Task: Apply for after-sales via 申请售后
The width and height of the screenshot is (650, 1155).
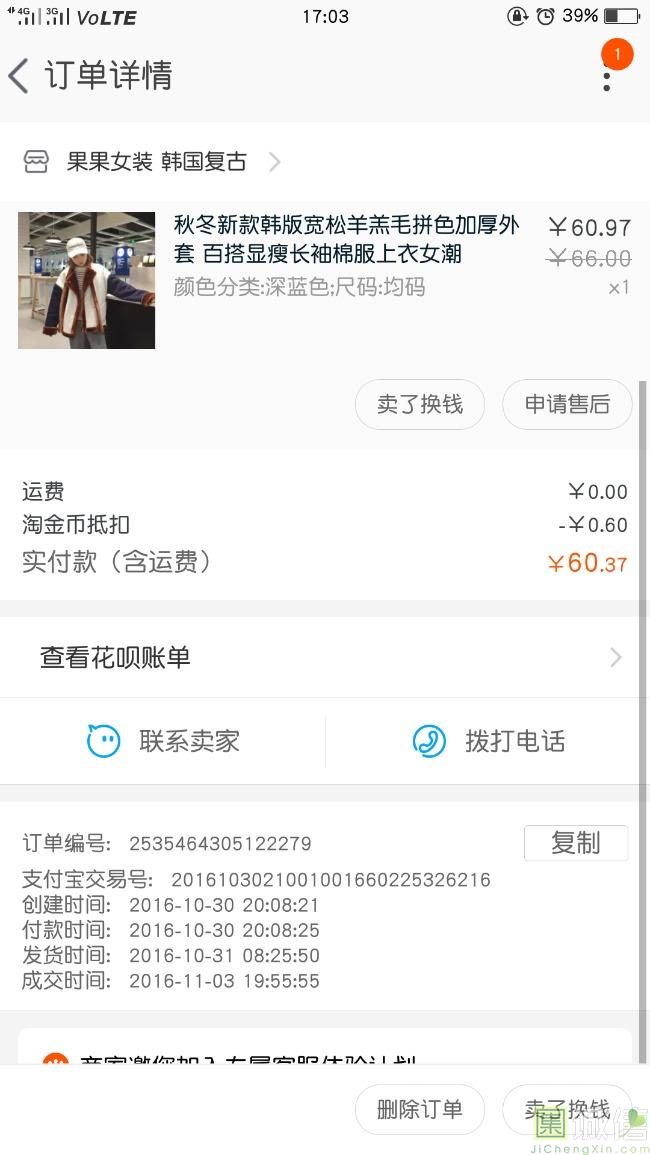Action: pos(567,405)
